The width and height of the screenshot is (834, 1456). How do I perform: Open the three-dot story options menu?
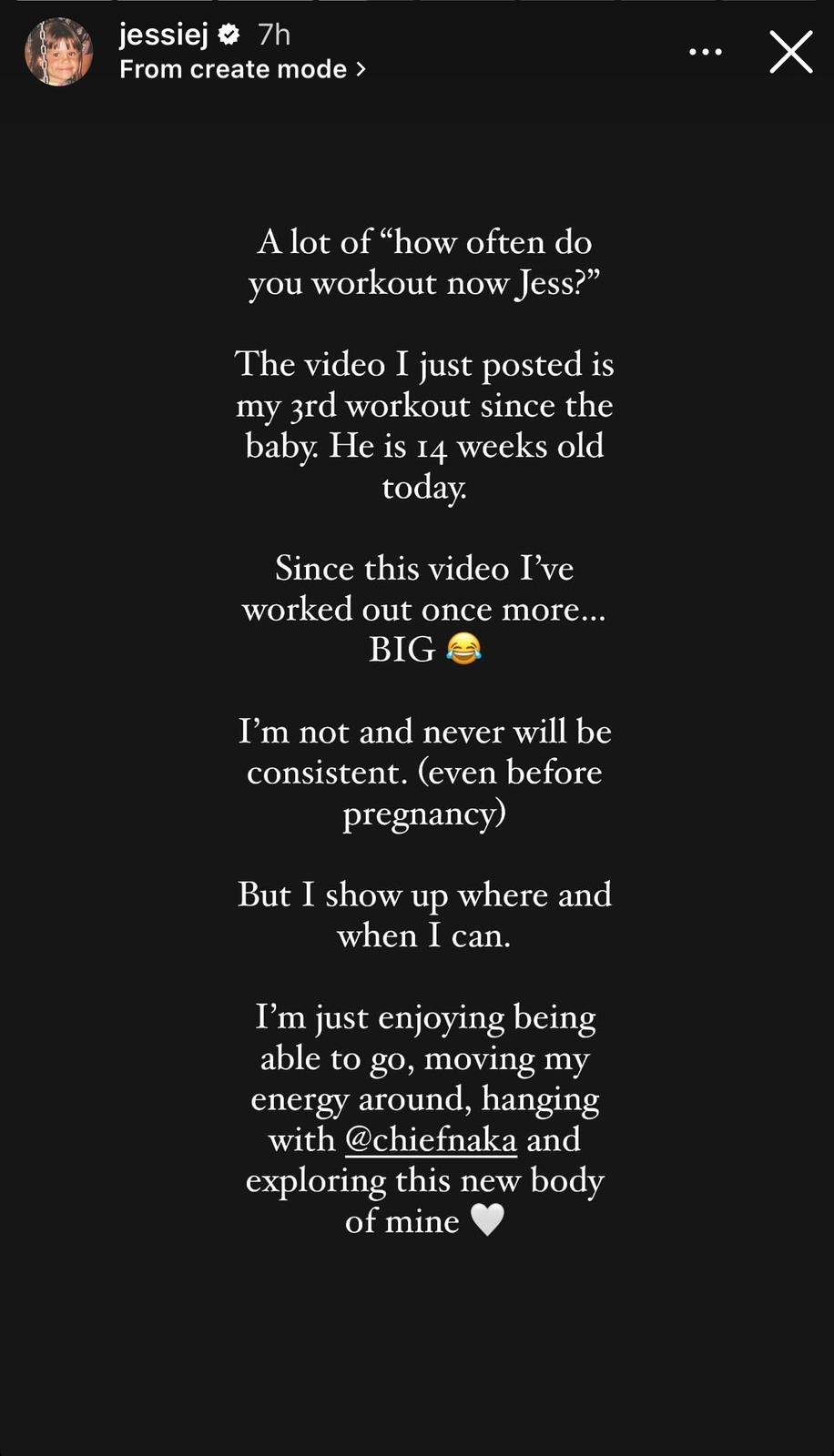coord(706,52)
